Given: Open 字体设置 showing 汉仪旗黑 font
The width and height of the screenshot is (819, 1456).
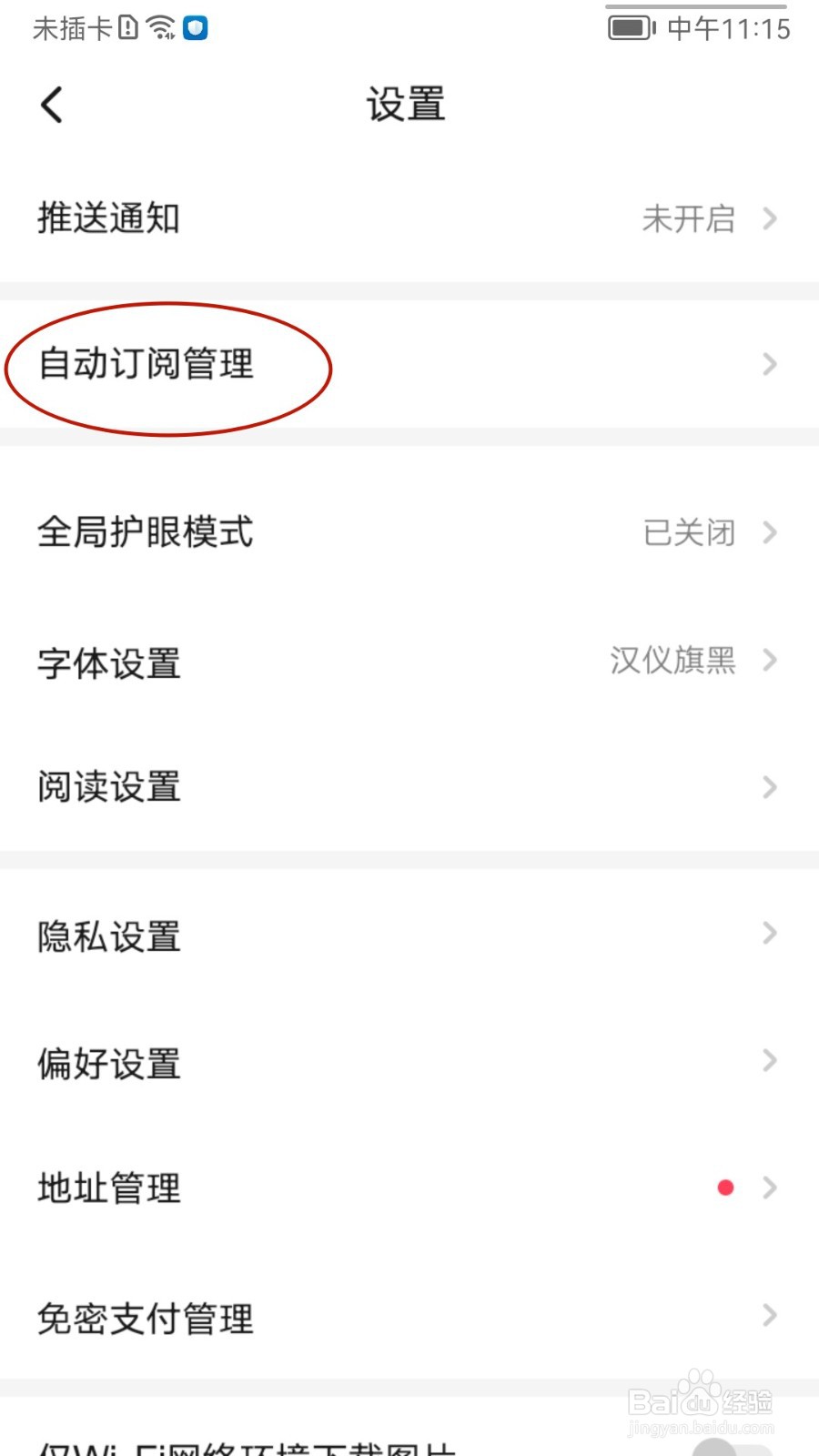Looking at the screenshot, I should click(x=409, y=662).
